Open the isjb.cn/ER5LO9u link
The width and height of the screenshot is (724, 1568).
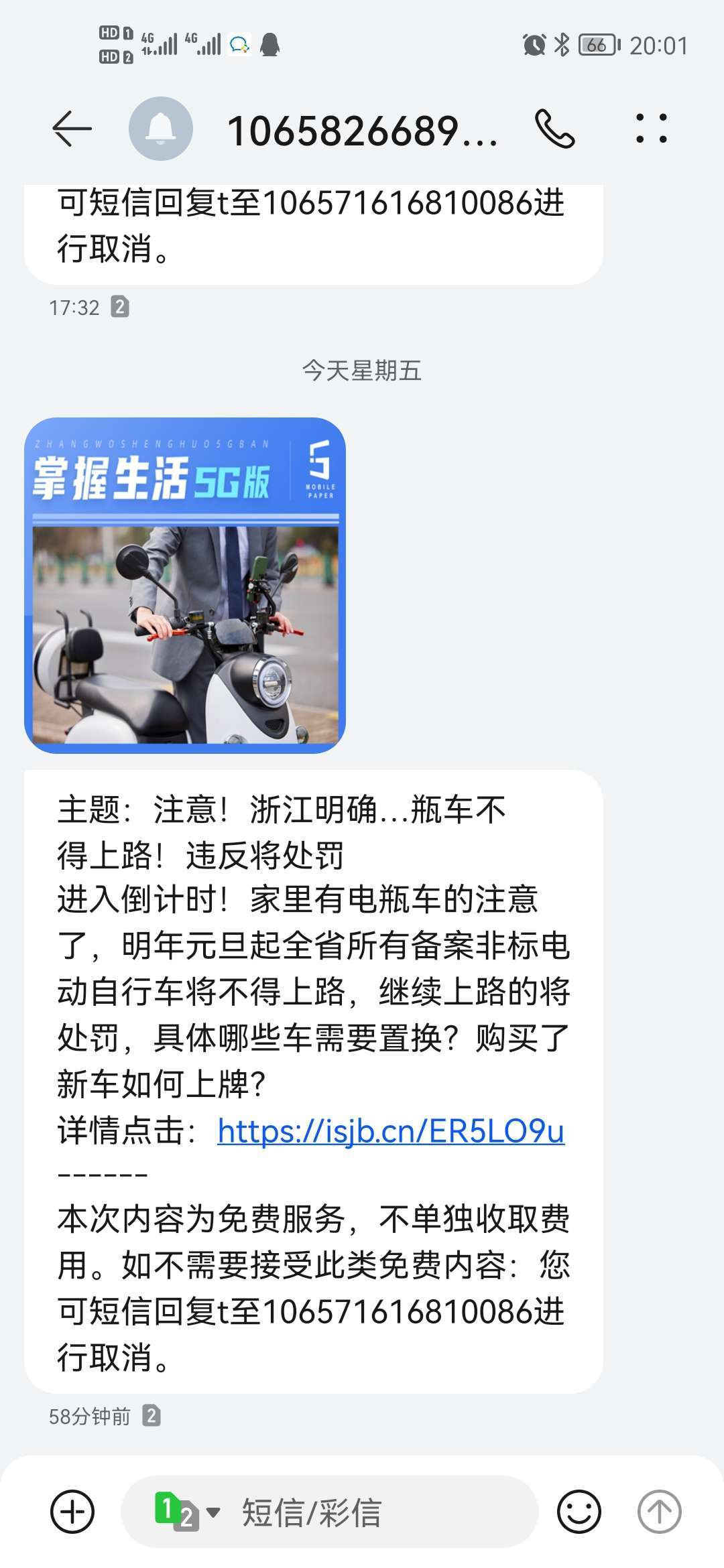point(391,1132)
